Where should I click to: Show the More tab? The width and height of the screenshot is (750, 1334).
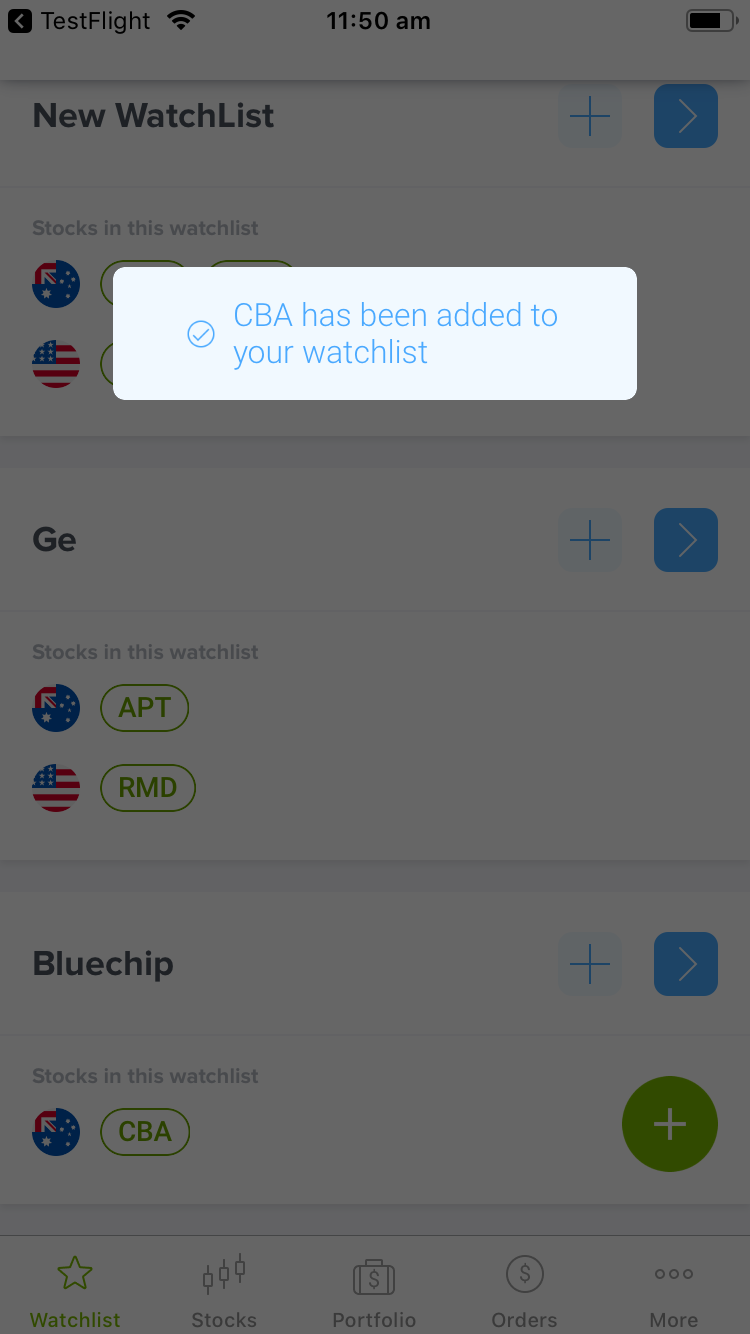coord(674,1292)
